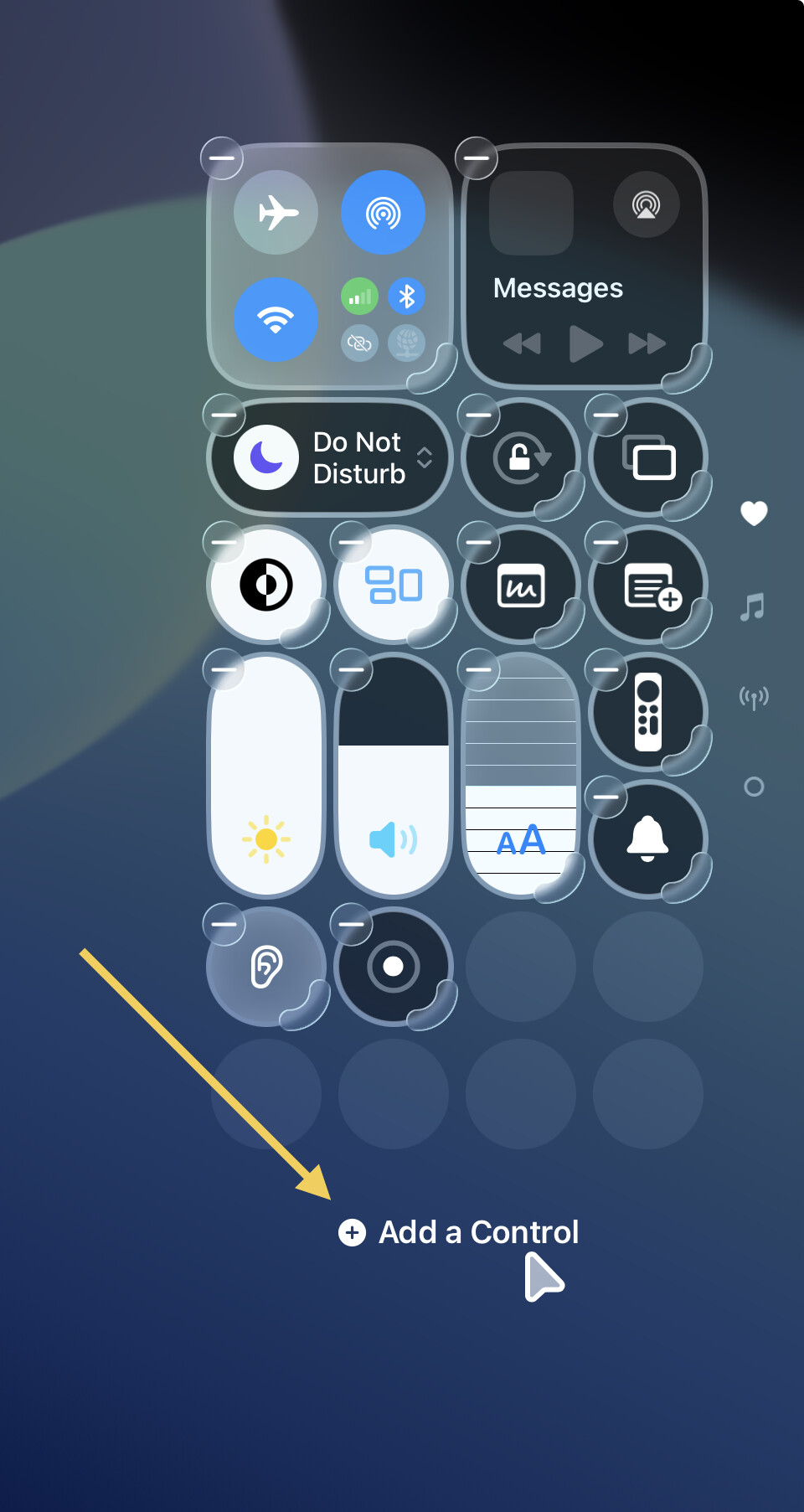Remove the rotation lock control

pos(479,415)
